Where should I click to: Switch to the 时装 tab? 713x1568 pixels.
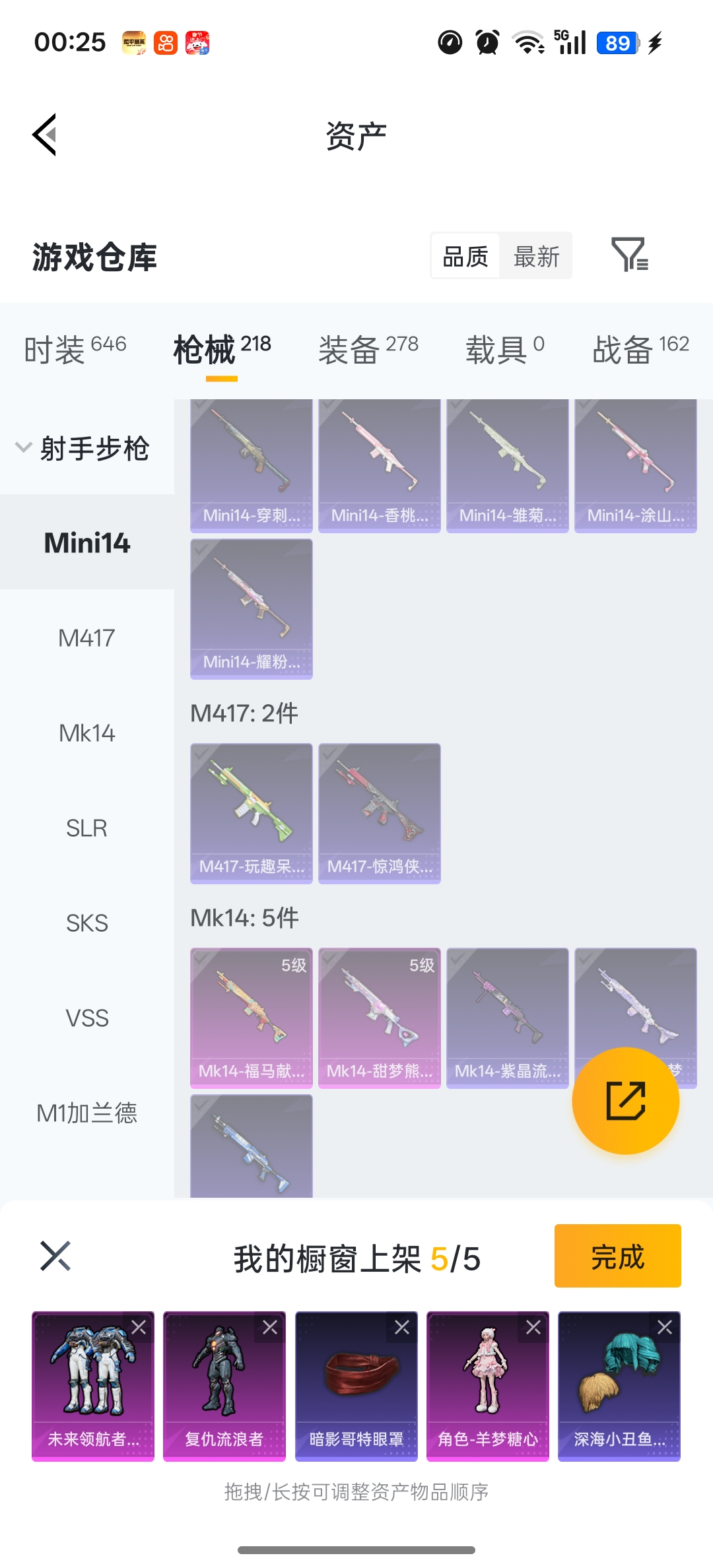pos(75,348)
